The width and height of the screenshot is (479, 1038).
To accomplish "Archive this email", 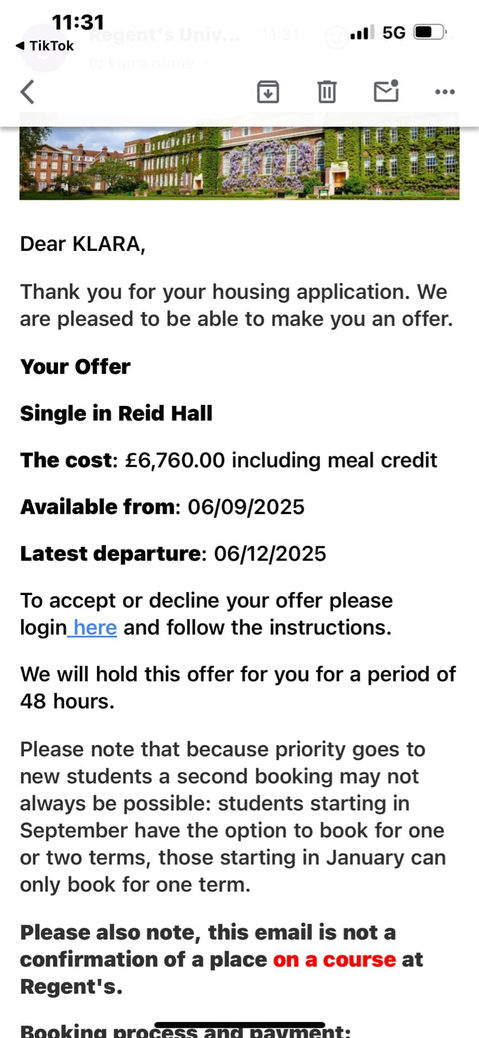I will (x=268, y=92).
